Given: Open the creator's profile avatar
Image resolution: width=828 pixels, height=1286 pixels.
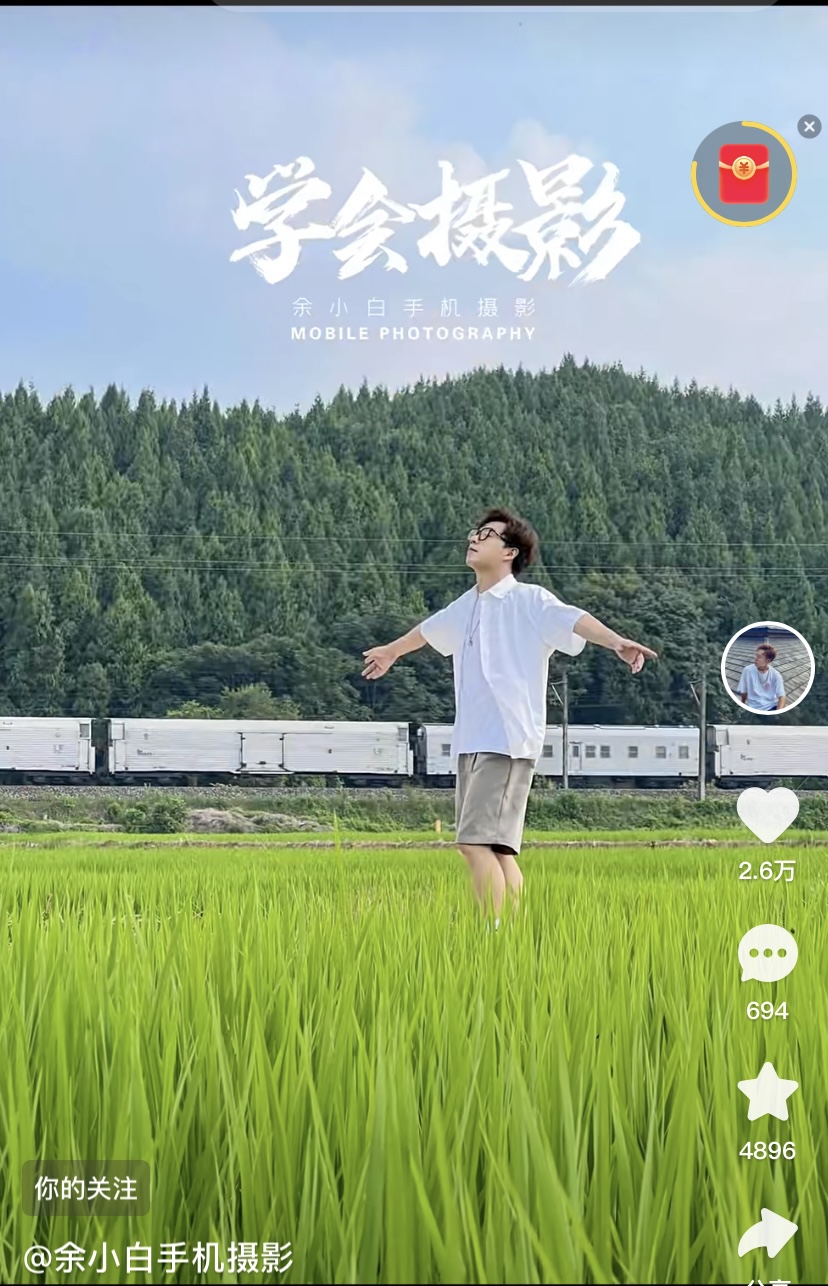Looking at the screenshot, I should tap(767, 669).
